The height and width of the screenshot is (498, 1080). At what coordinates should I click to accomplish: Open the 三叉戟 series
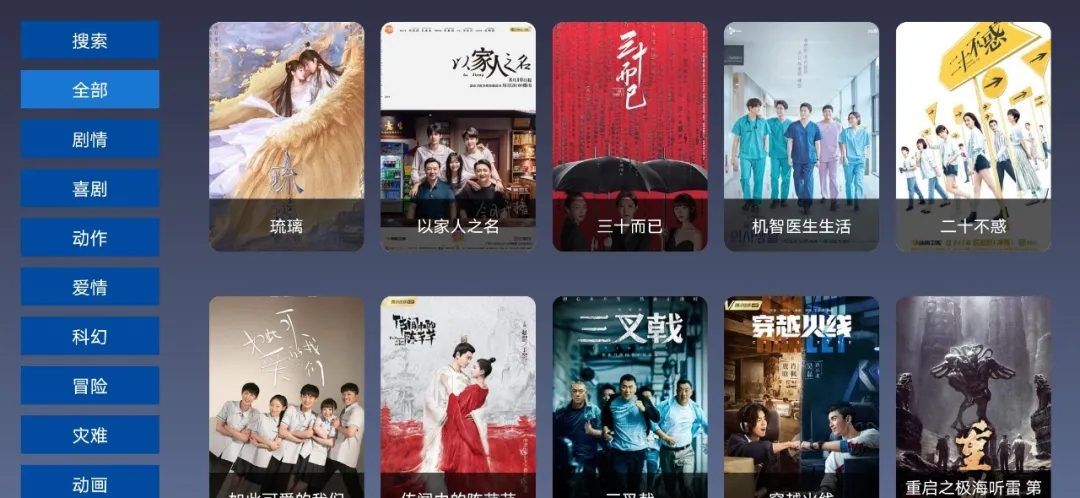(x=630, y=397)
